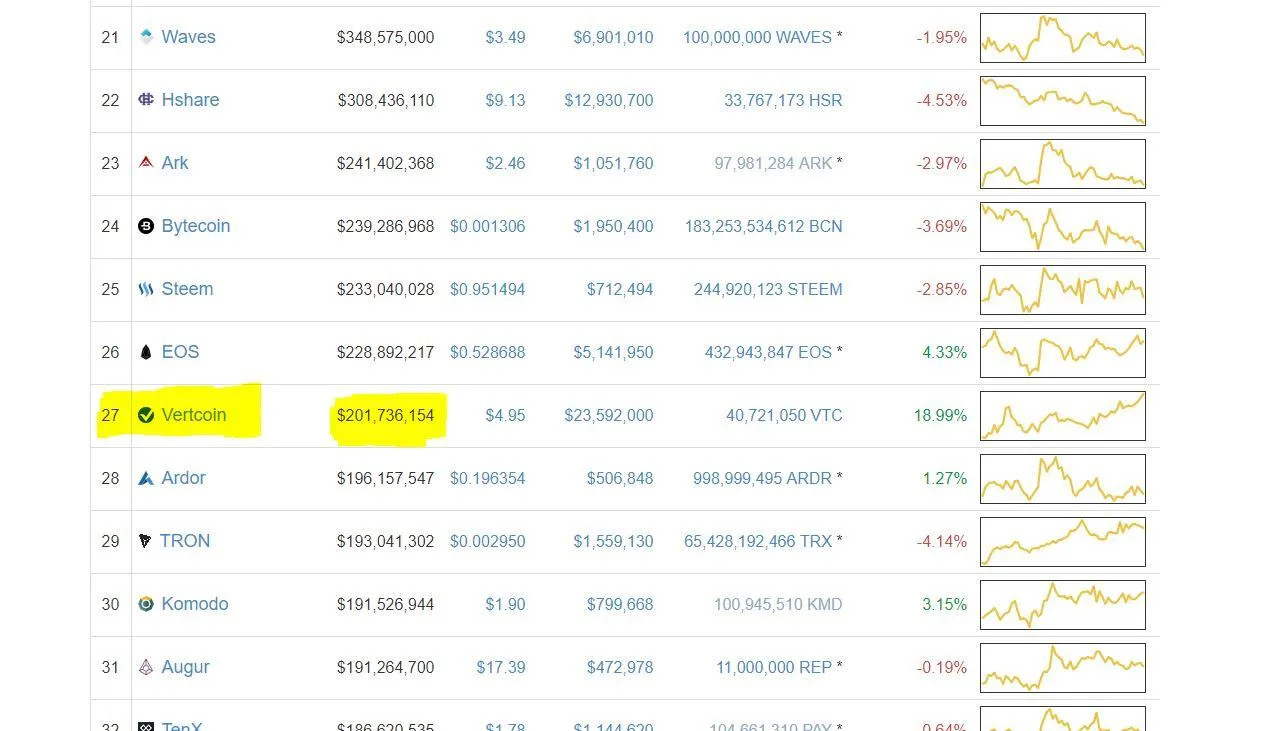The height and width of the screenshot is (731, 1287).
Task: Tap the 40,721,050 VTC supply link
Action: 784,415
